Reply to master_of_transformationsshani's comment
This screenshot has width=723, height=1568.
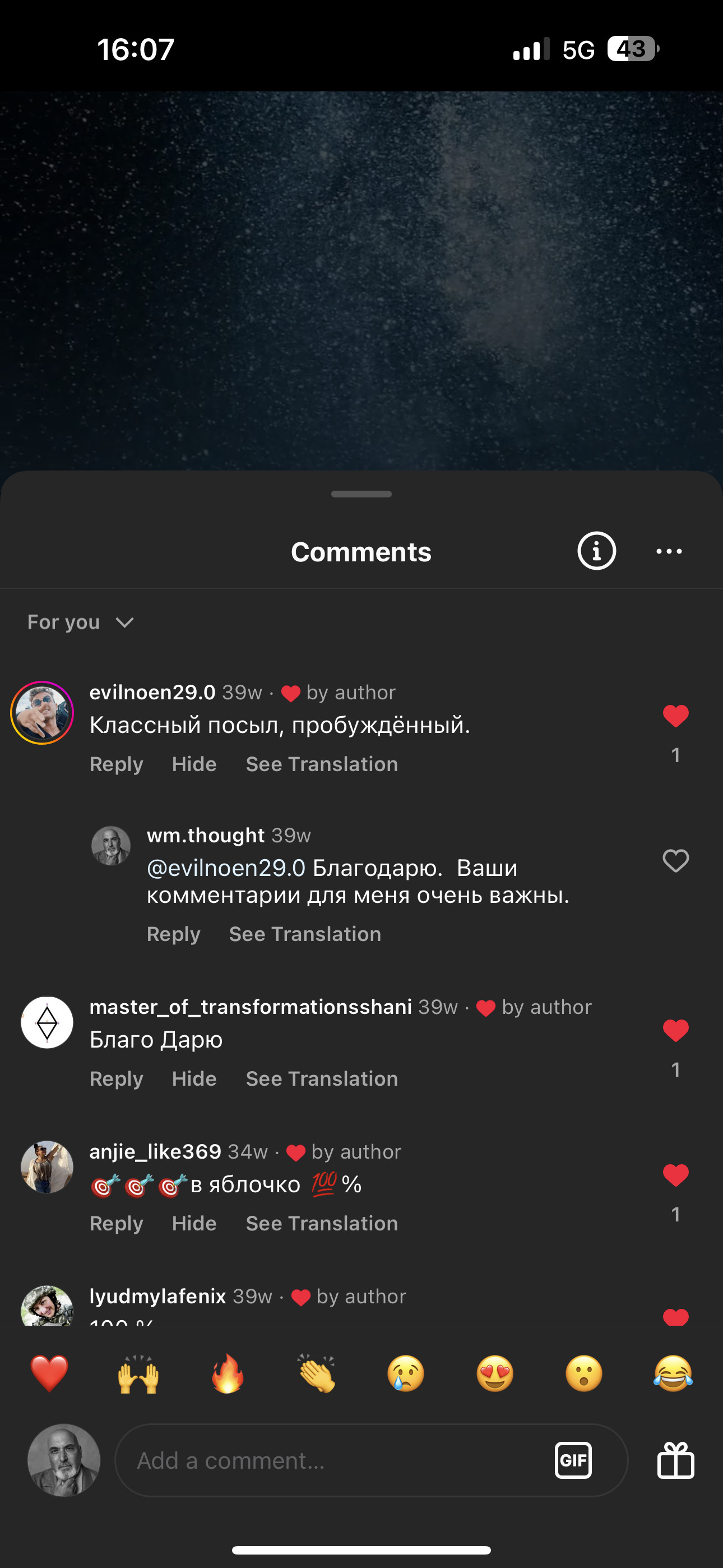pyautogui.click(x=116, y=1078)
